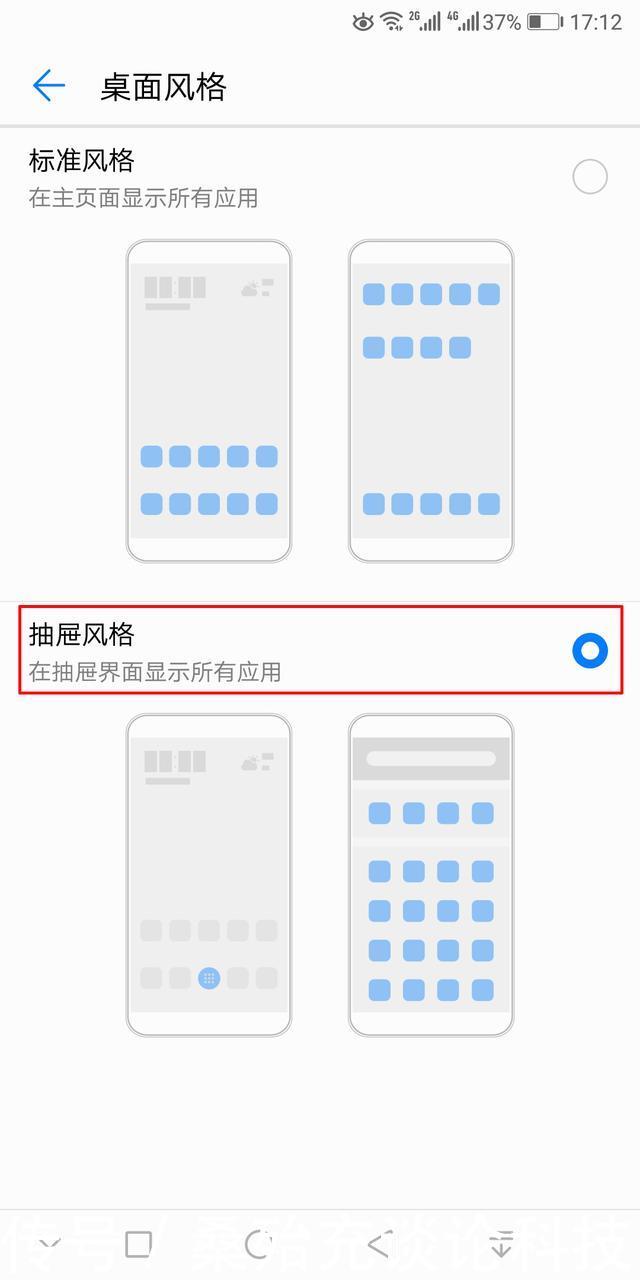This screenshot has height=1280, width=640.
Task: Select the 标准风格 radio button
Action: 590,177
